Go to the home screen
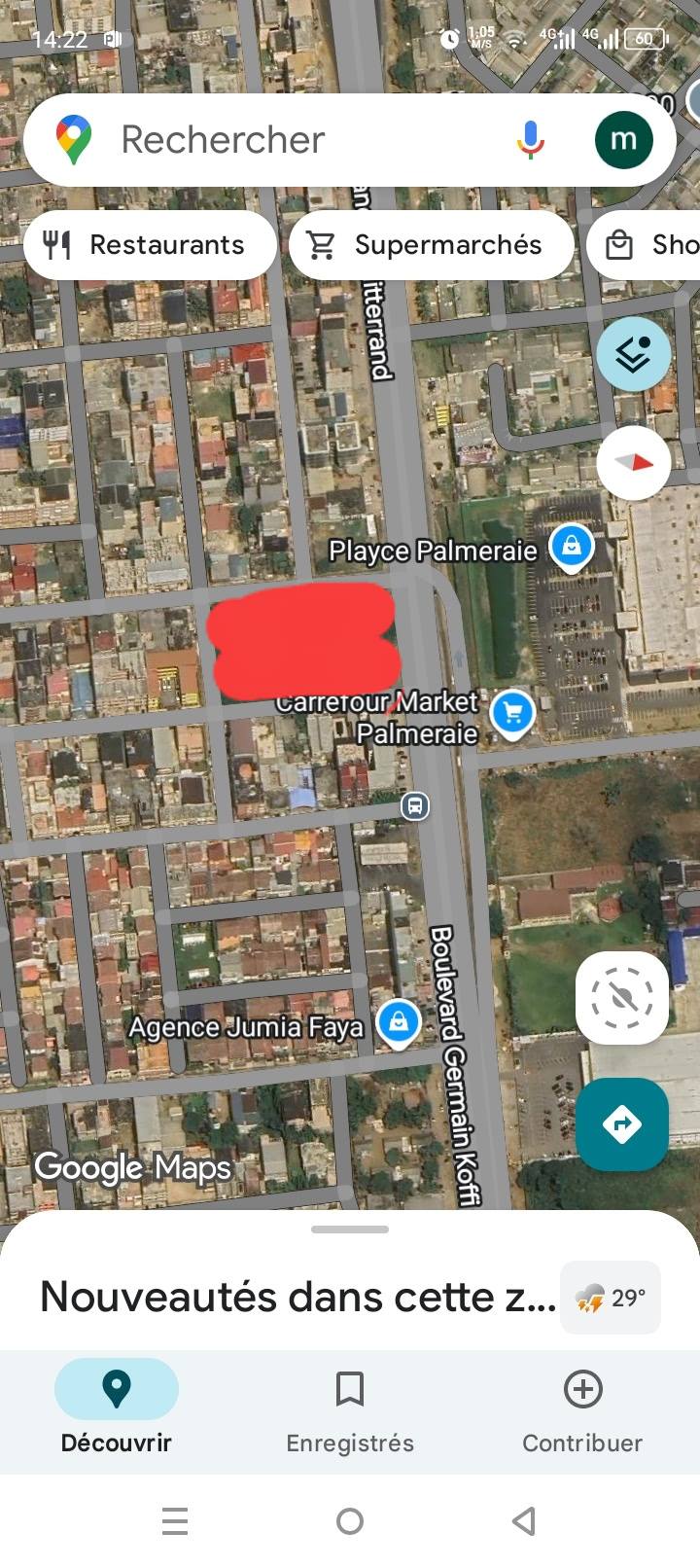 tap(350, 1520)
